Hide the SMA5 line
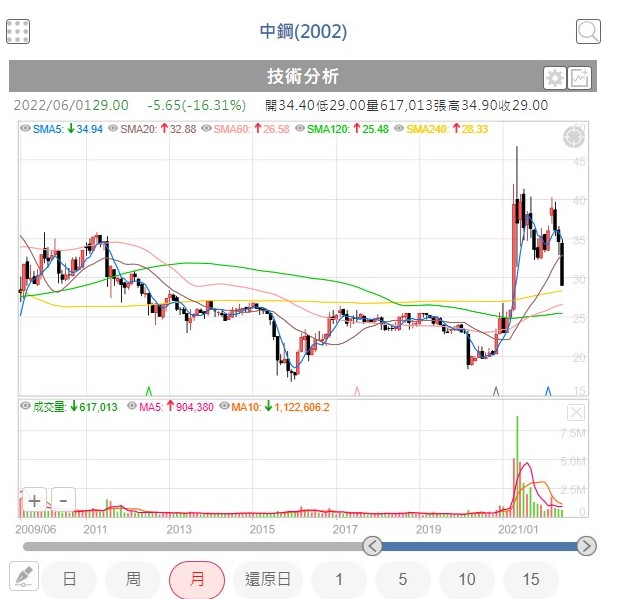 (25, 129)
